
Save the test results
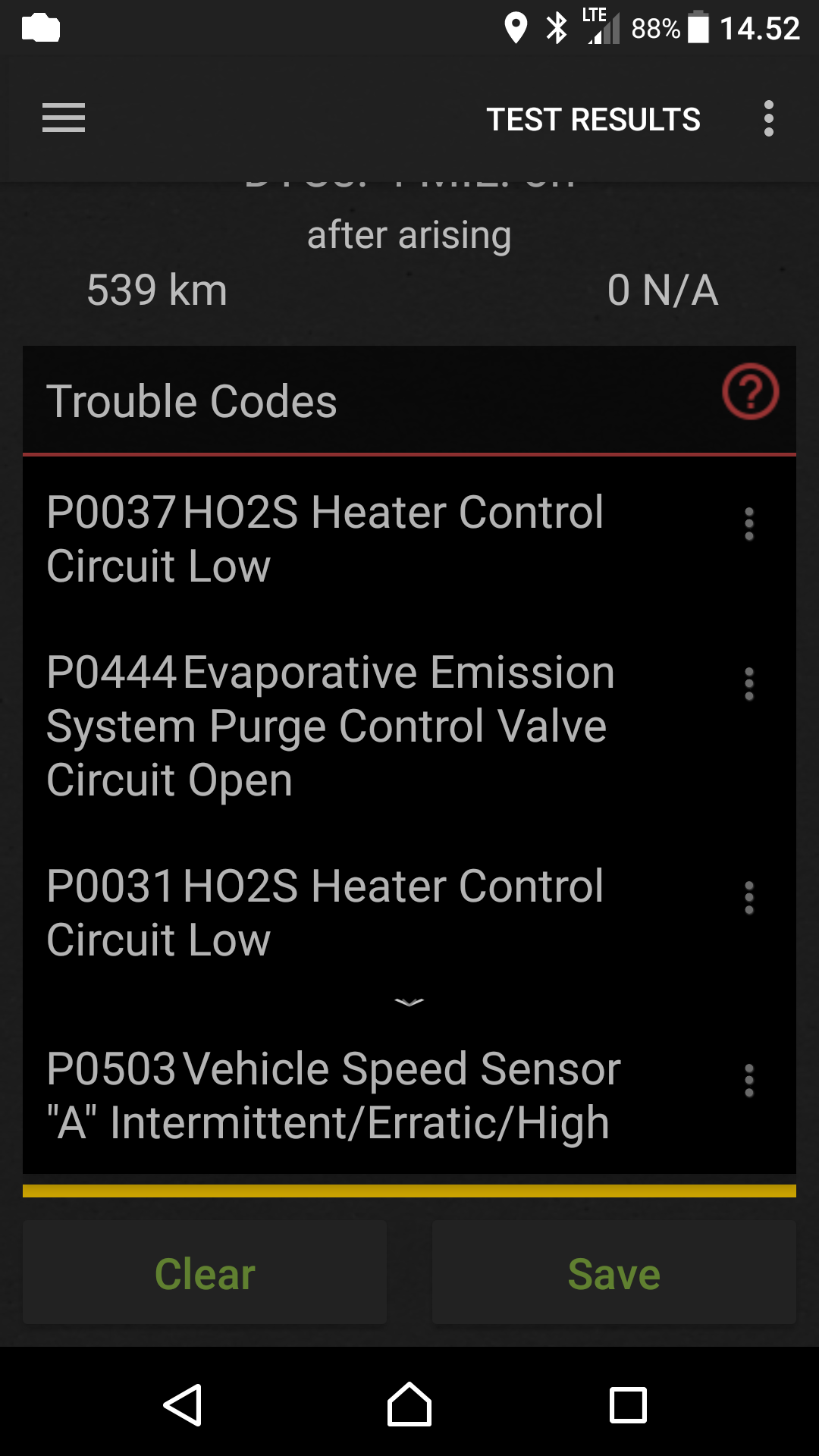(x=614, y=1273)
